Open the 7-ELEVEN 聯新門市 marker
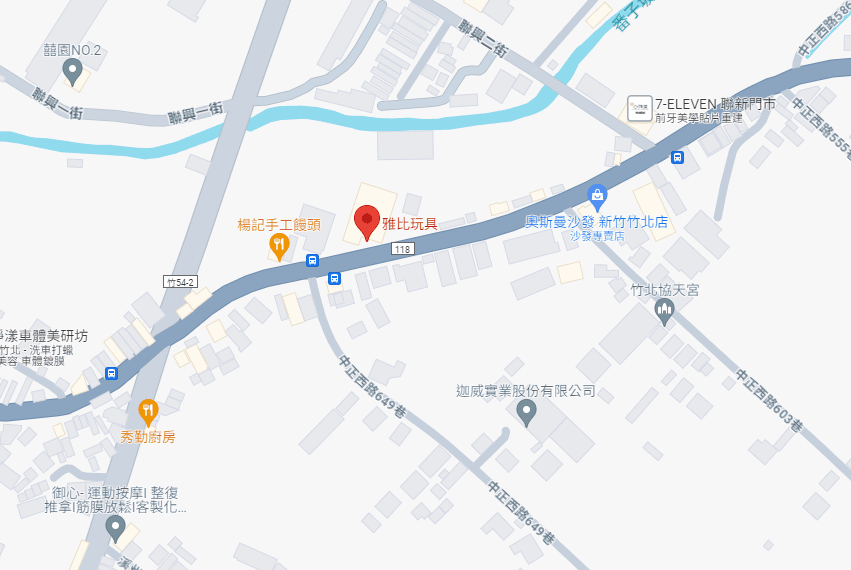This screenshot has width=851, height=570. tap(640, 108)
